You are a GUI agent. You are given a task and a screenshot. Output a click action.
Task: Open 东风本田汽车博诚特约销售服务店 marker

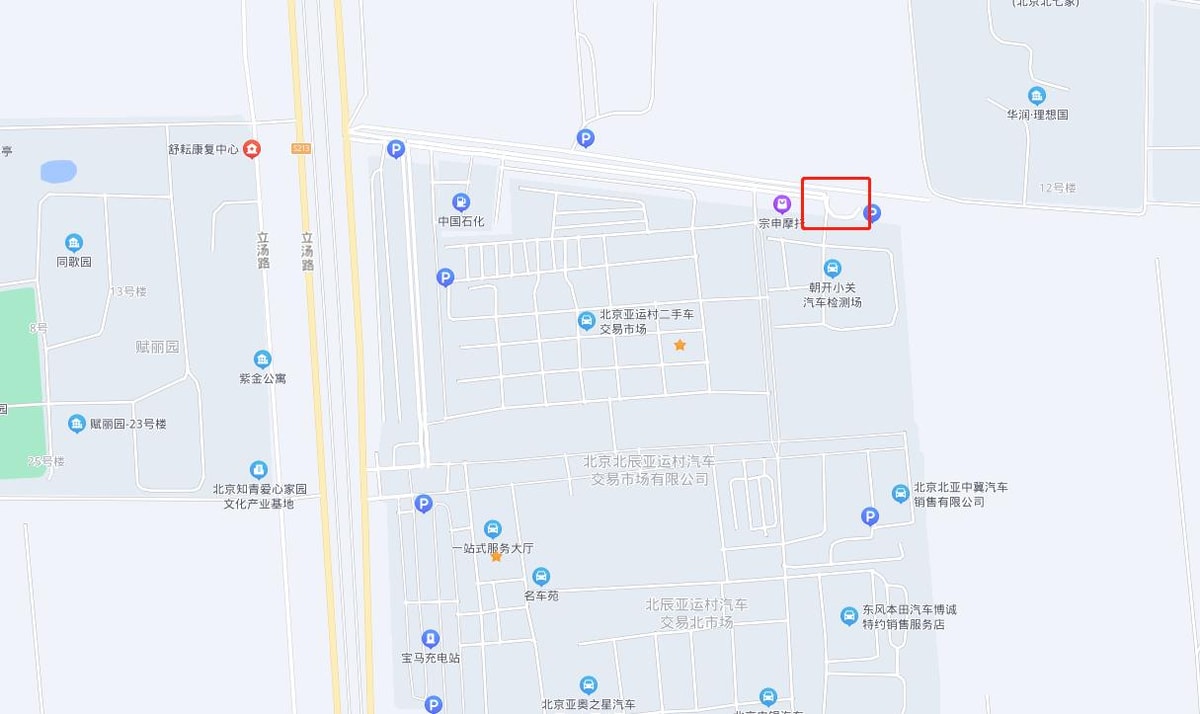pyautogui.click(x=849, y=616)
